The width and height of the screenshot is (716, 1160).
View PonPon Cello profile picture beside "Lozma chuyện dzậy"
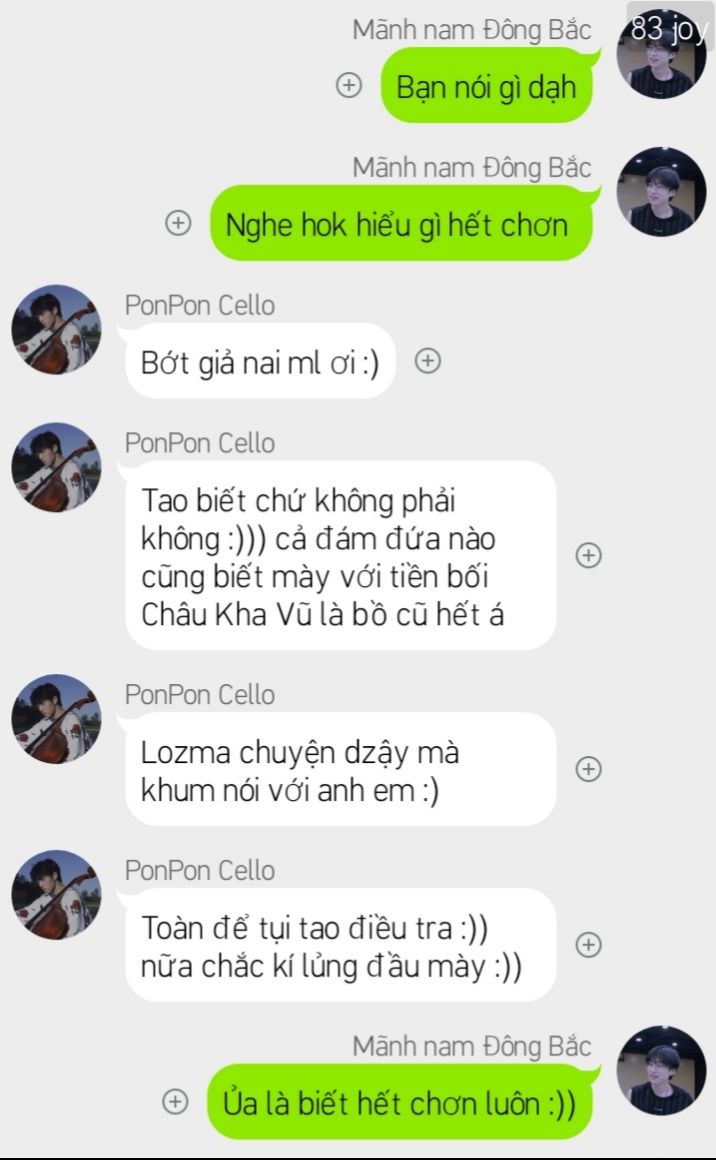(56, 719)
